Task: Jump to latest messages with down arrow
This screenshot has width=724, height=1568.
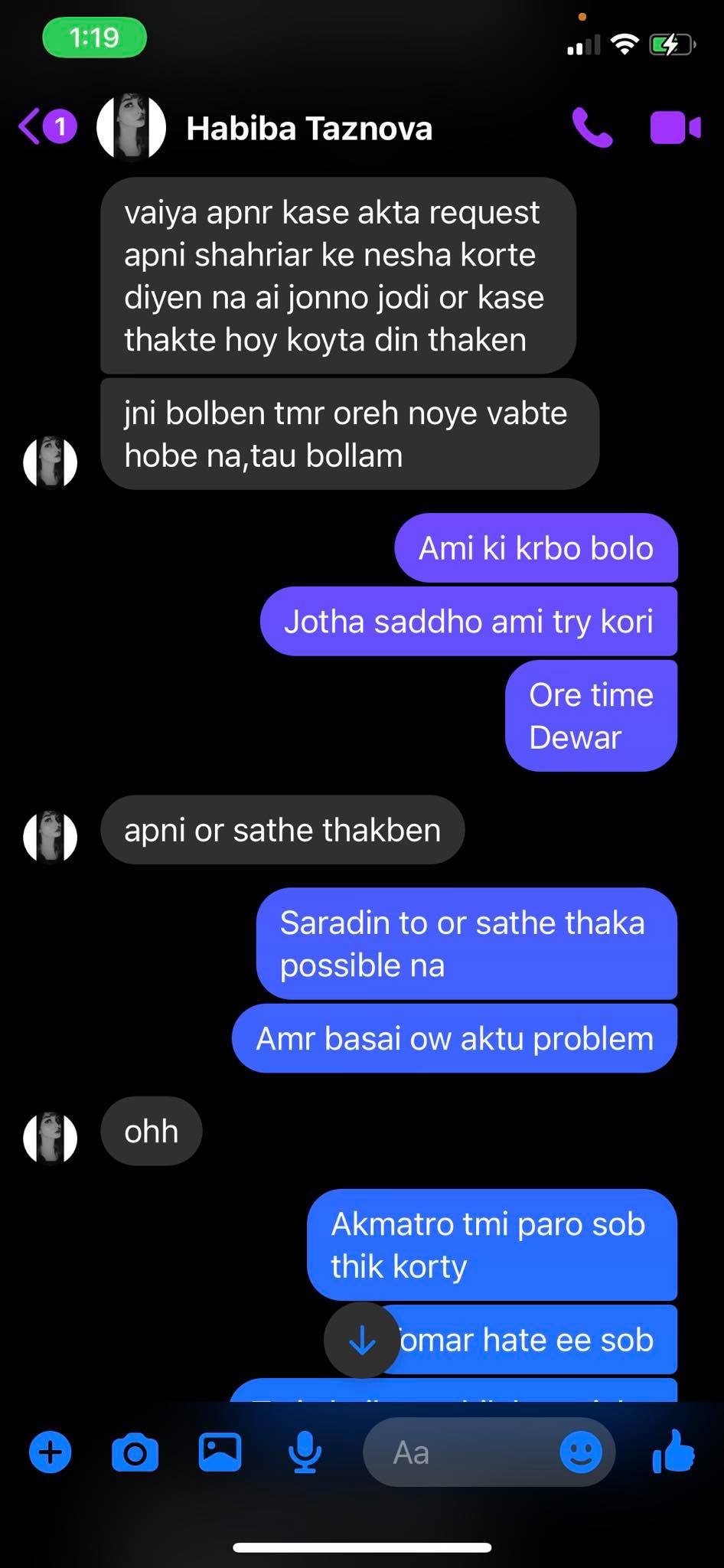Action: point(361,1340)
